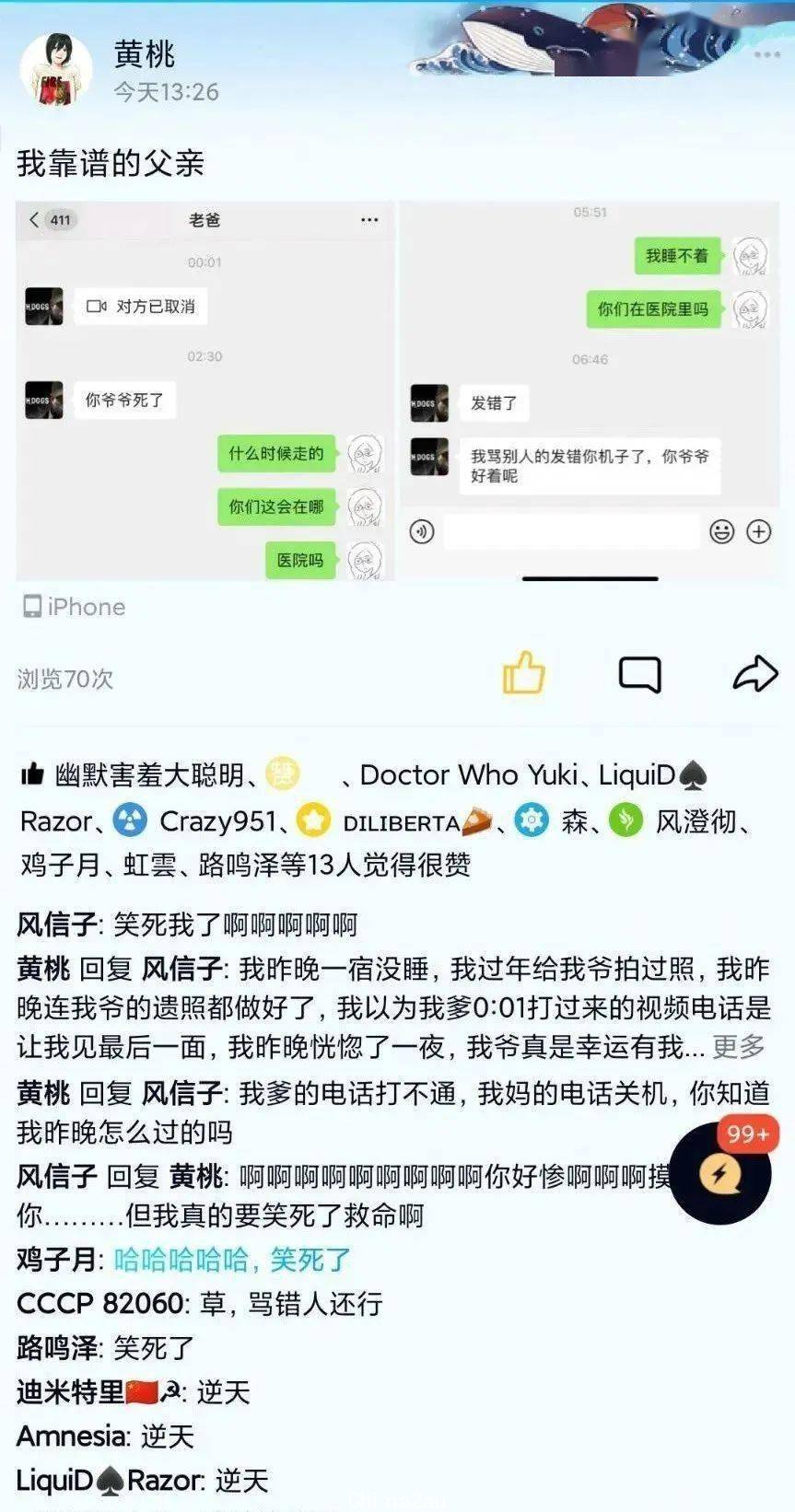This screenshot has height=1512, width=795.
Task: Open 黄桃's profile avatar
Action: tap(55, 72)
